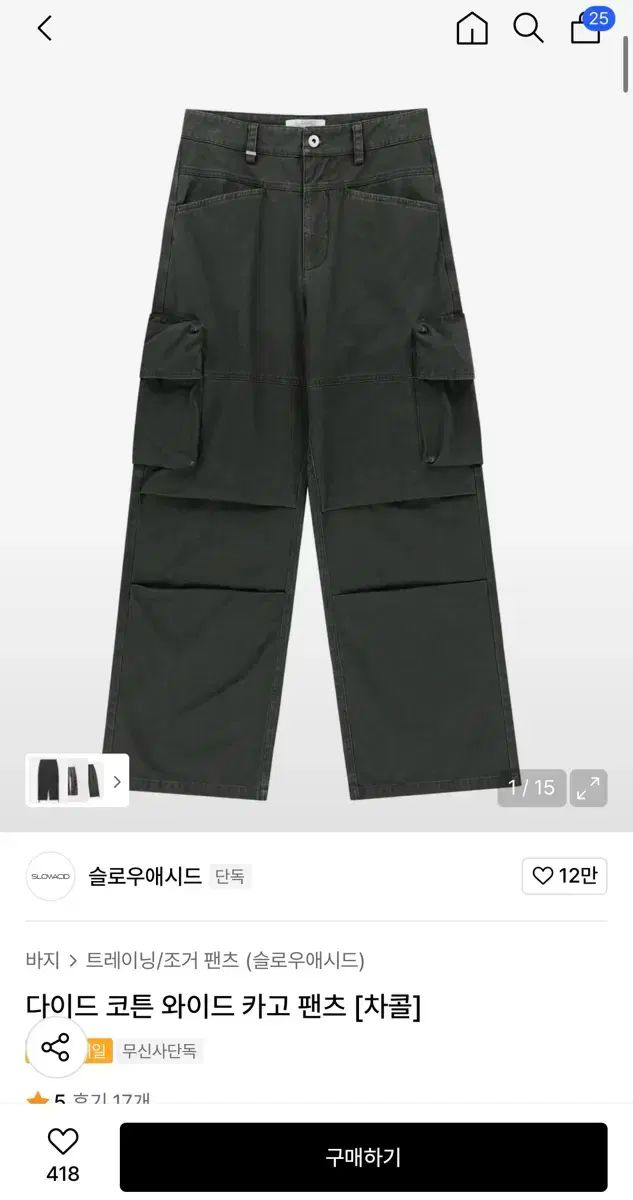633x1200 pixels.
Task: Open the 슬로우애시드 brand page
Action: (x=144, y=876)
